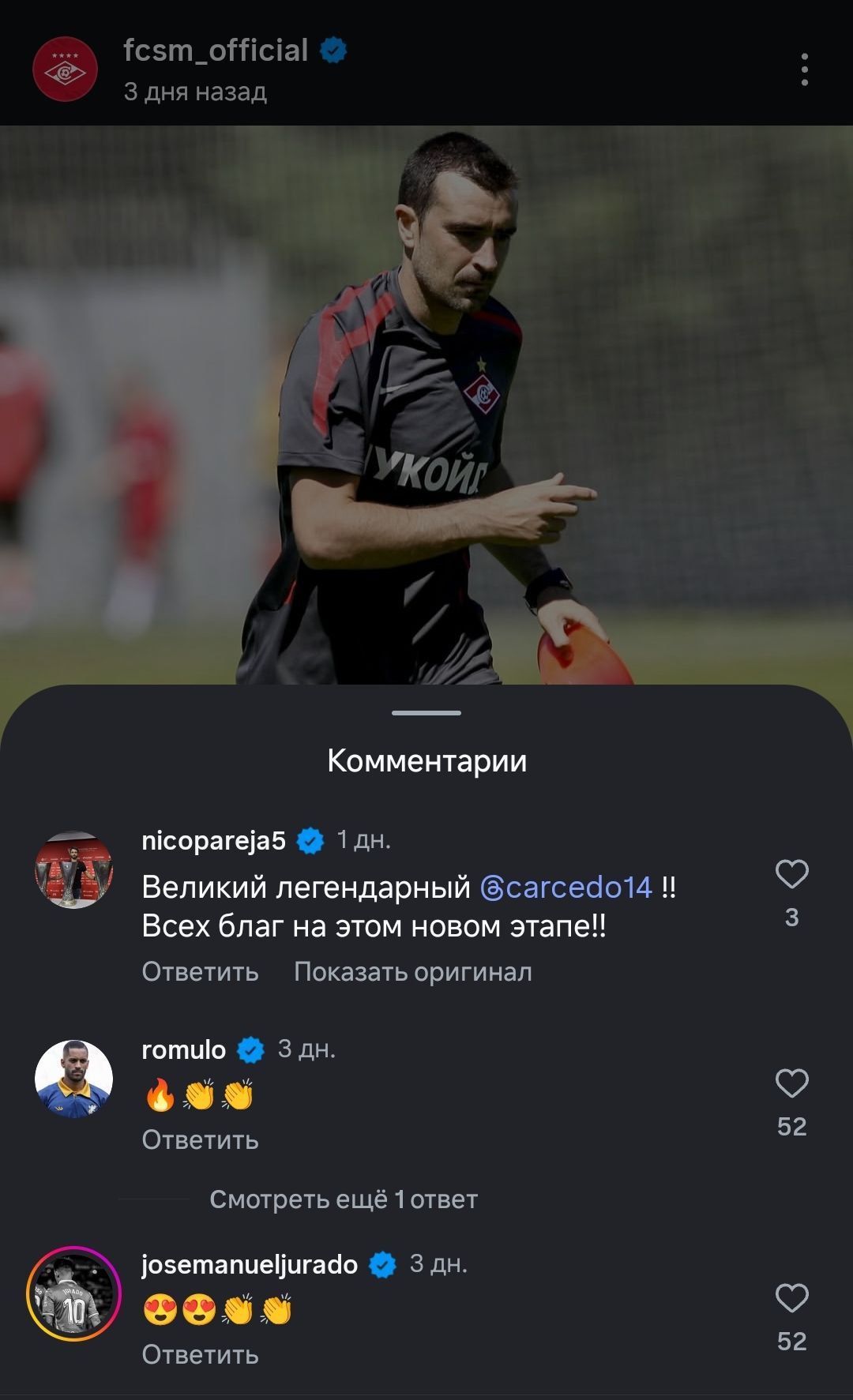
Task: Reply to nicopareja5's comment
Action: 200,971
